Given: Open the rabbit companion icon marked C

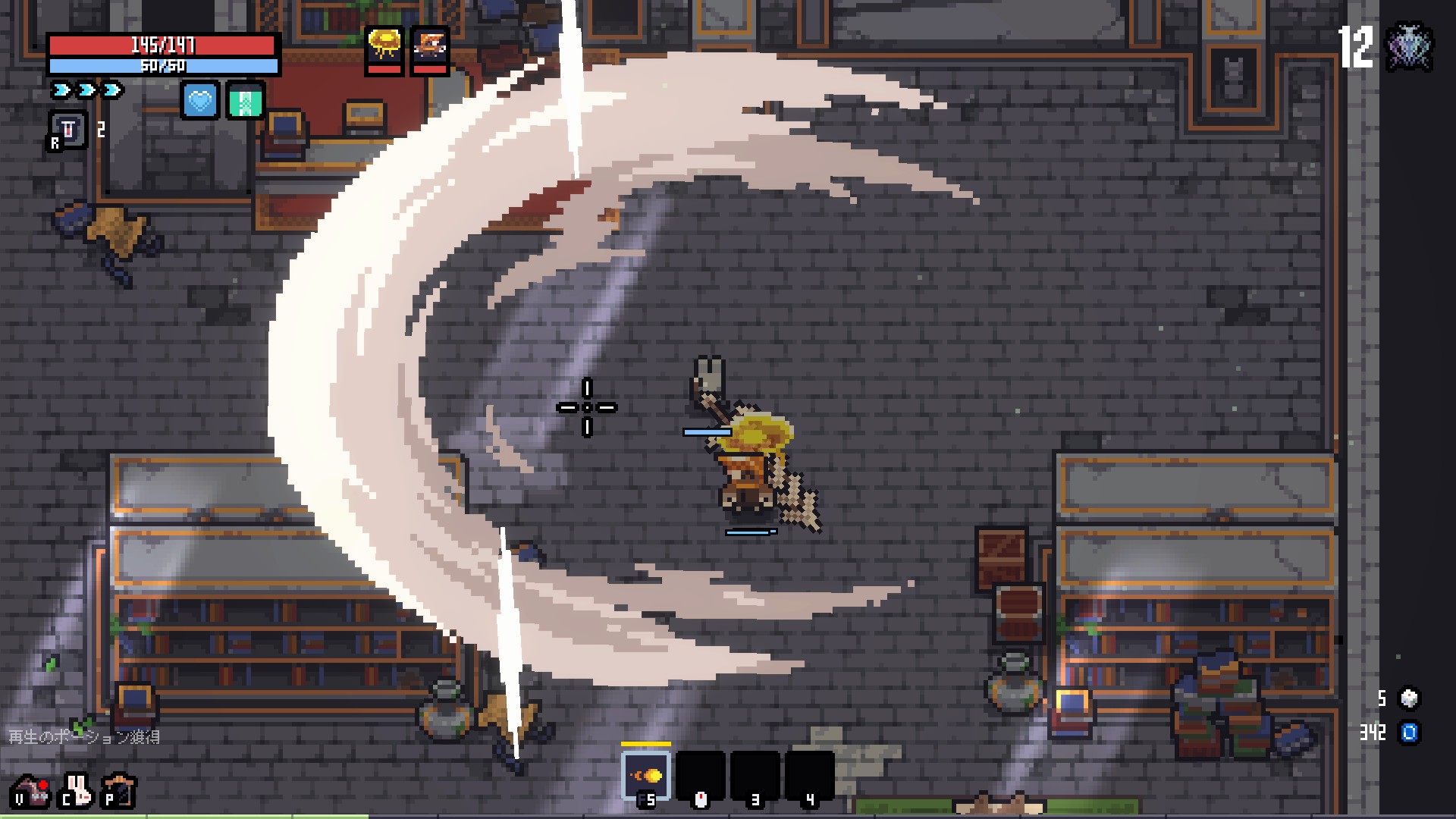Looking at the screenshot, I should [x=76, y=791].
